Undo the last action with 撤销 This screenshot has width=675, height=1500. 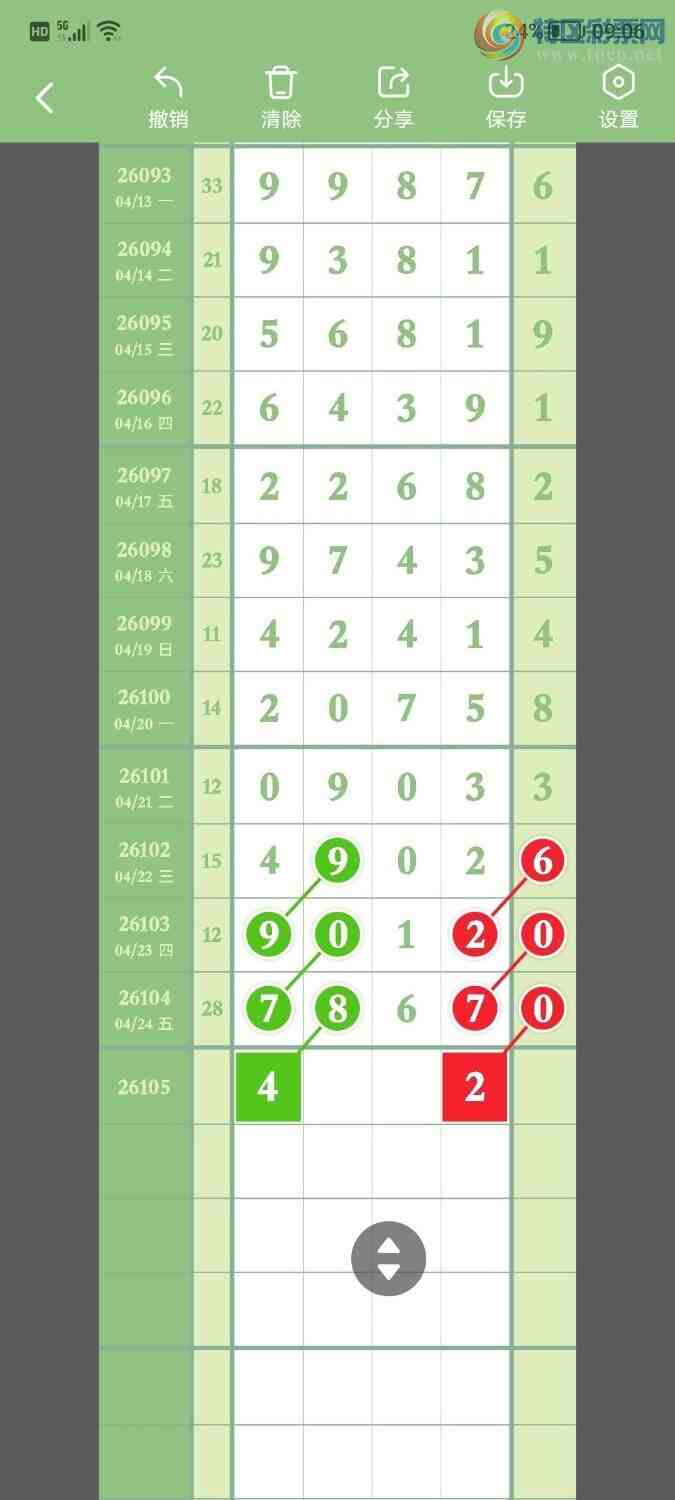tap(168, 98)
